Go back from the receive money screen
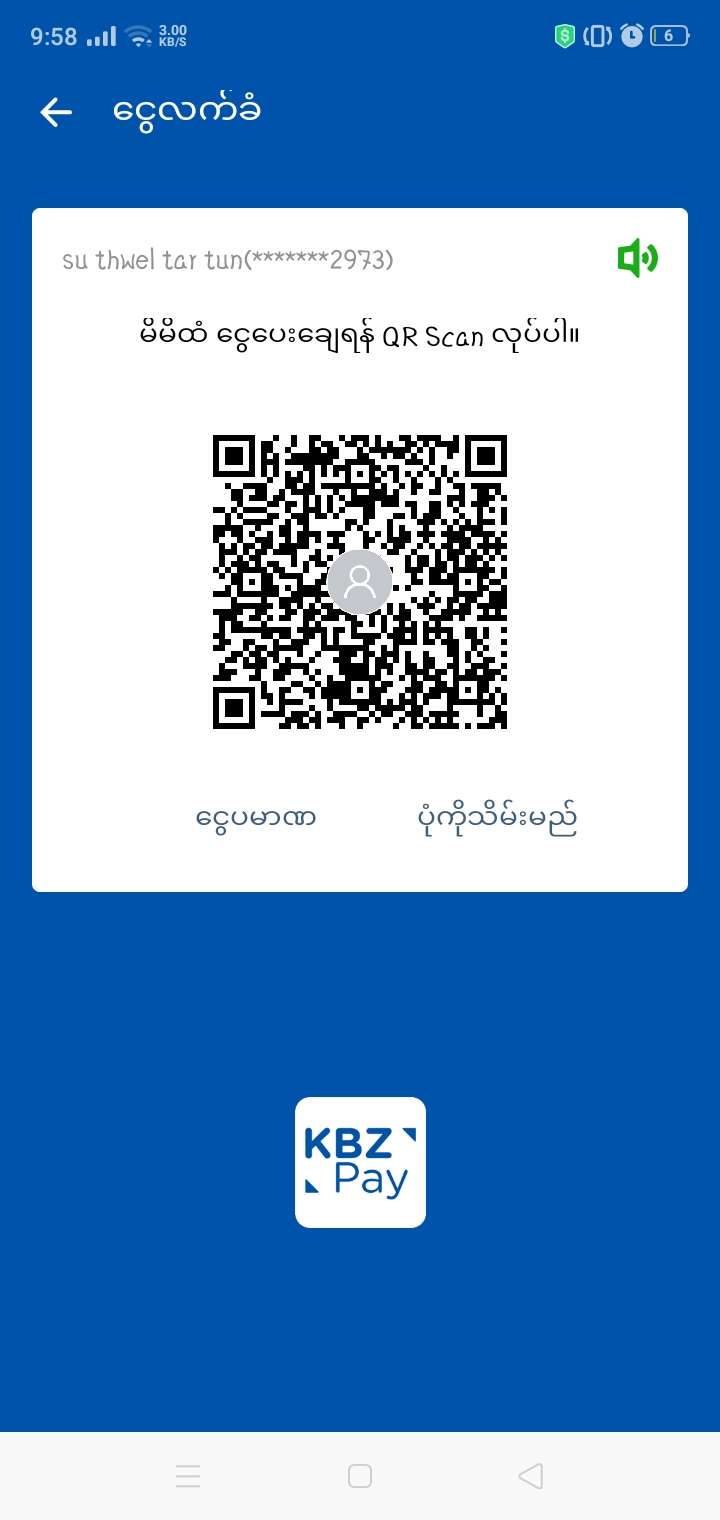 point(56,112)
